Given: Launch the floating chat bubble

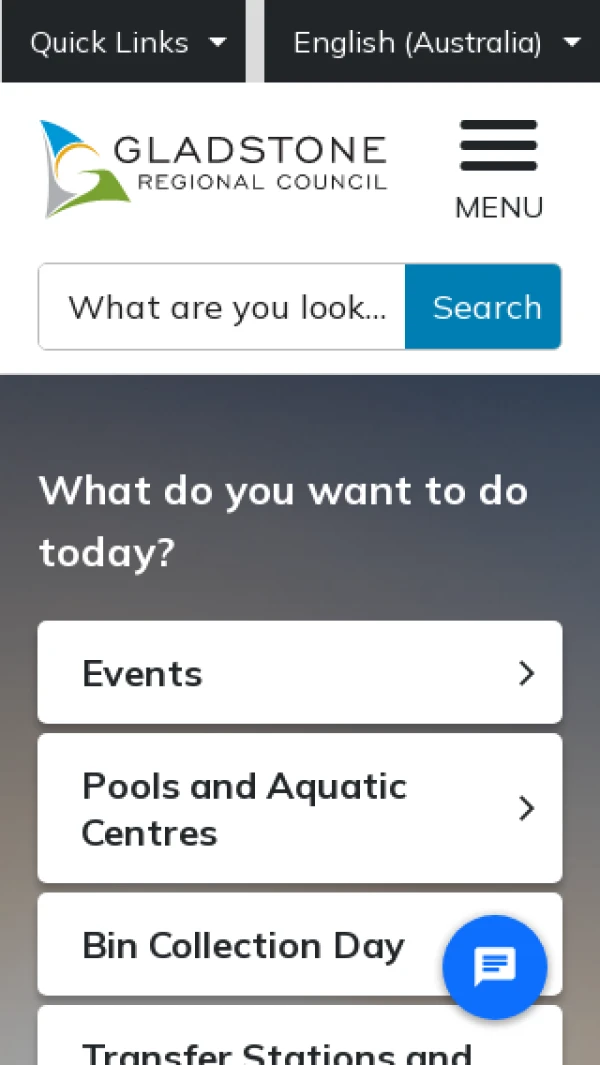Looking at the screenshot, I should click(x=495, y=967).
